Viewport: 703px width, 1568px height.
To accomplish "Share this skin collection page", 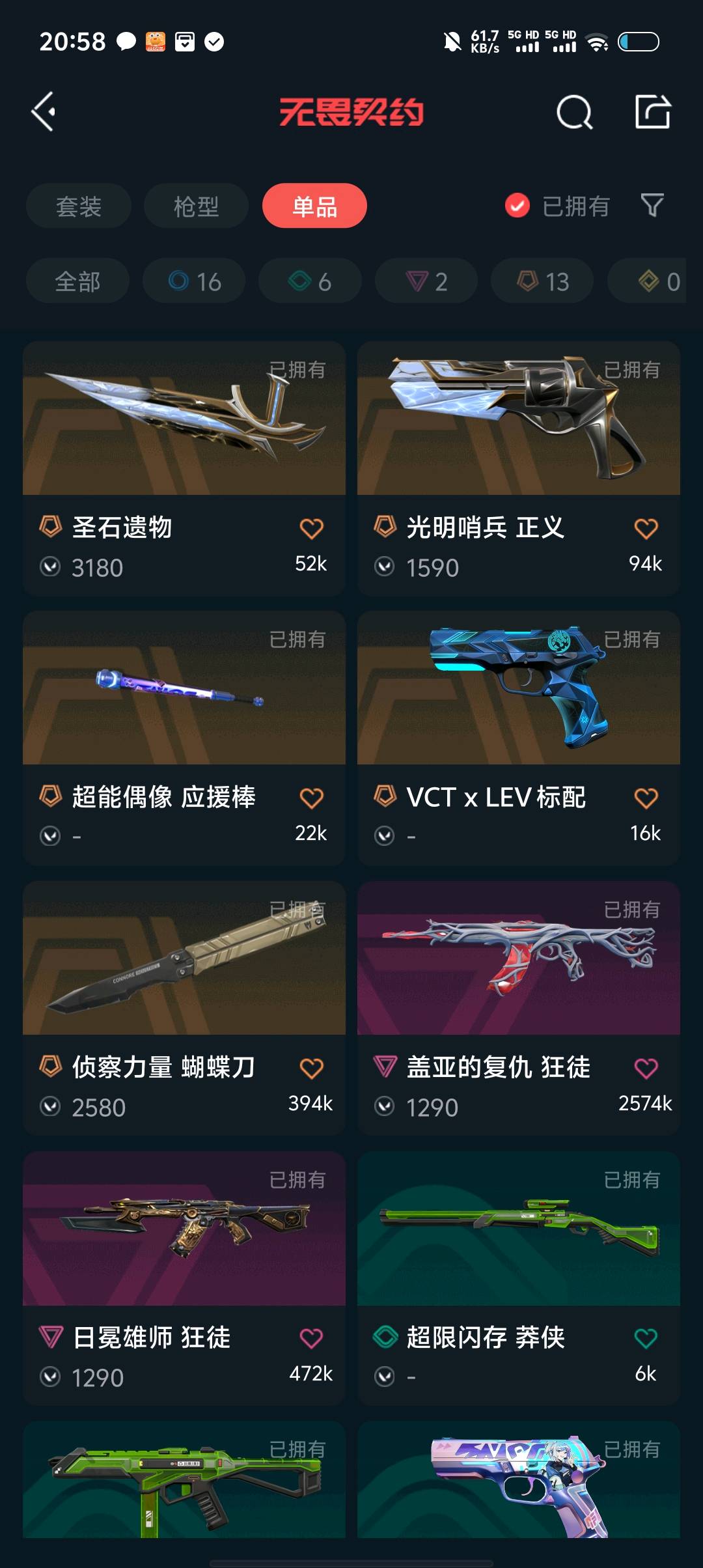I will coord(652,112).
